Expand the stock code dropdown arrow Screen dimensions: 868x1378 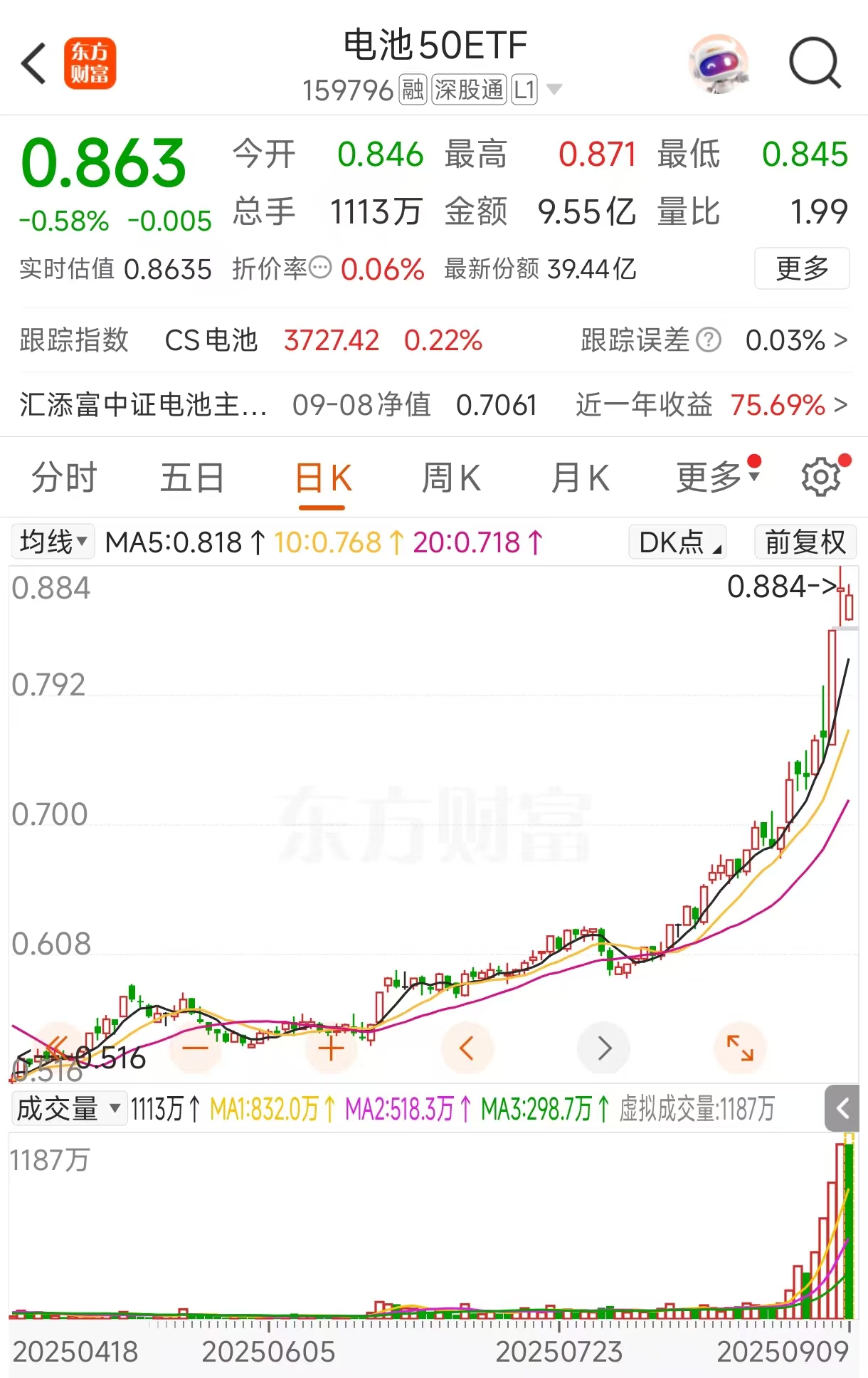coord(554,90)
